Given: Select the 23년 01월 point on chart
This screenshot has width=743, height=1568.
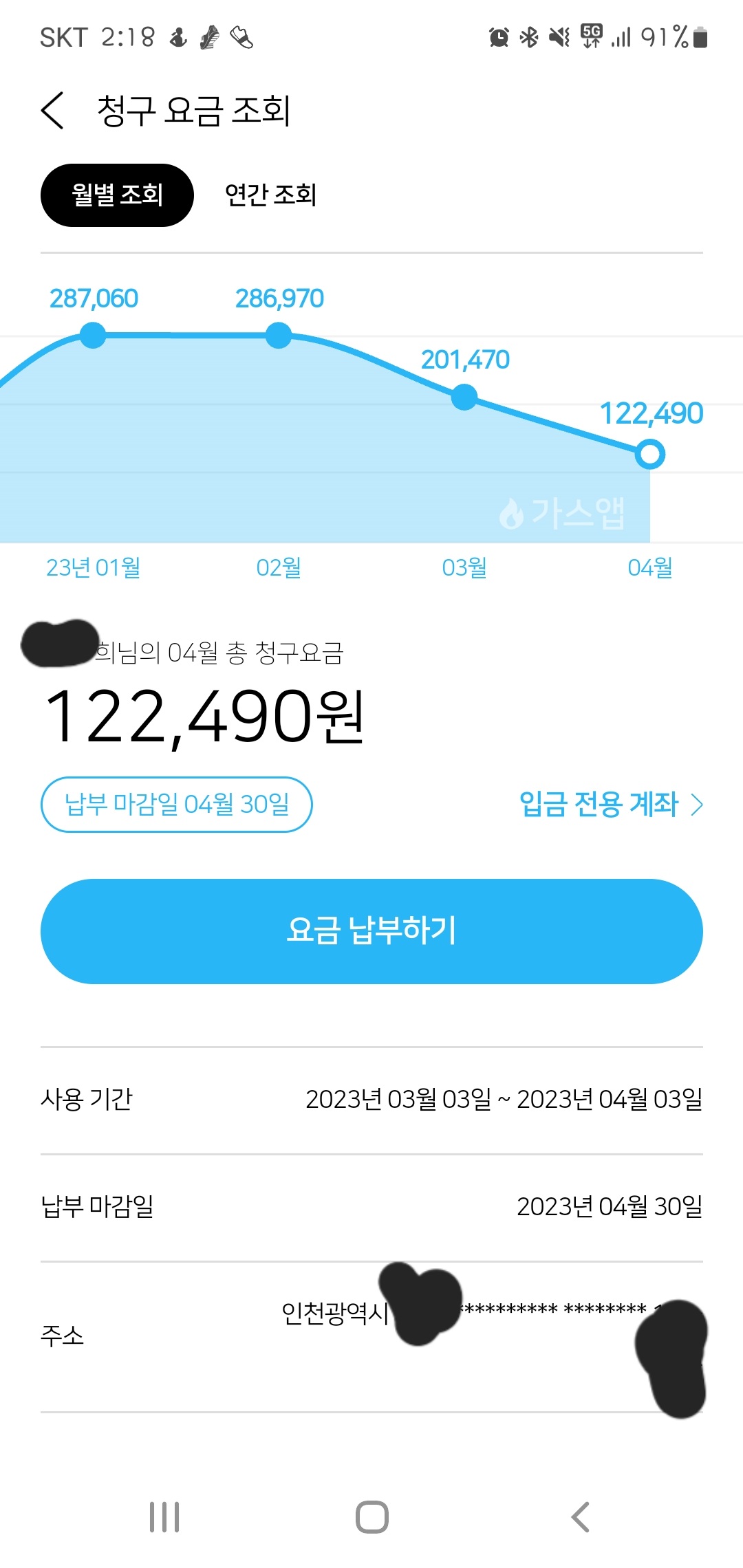Looking at the screenshot, I should point(93,336).
